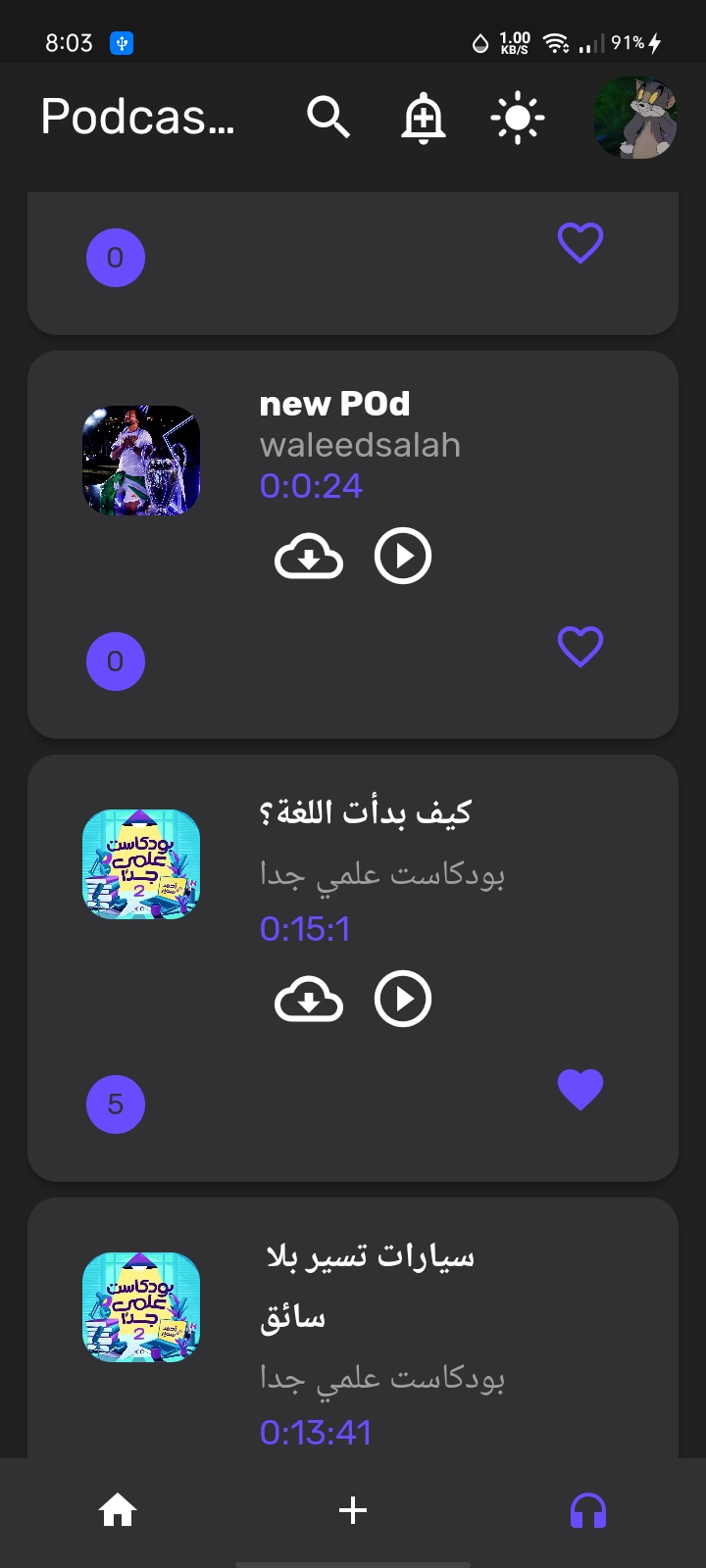The image size is (706, 1568).
Task: Tap the plus icon to add a podcast
Action: point(352,1509)
